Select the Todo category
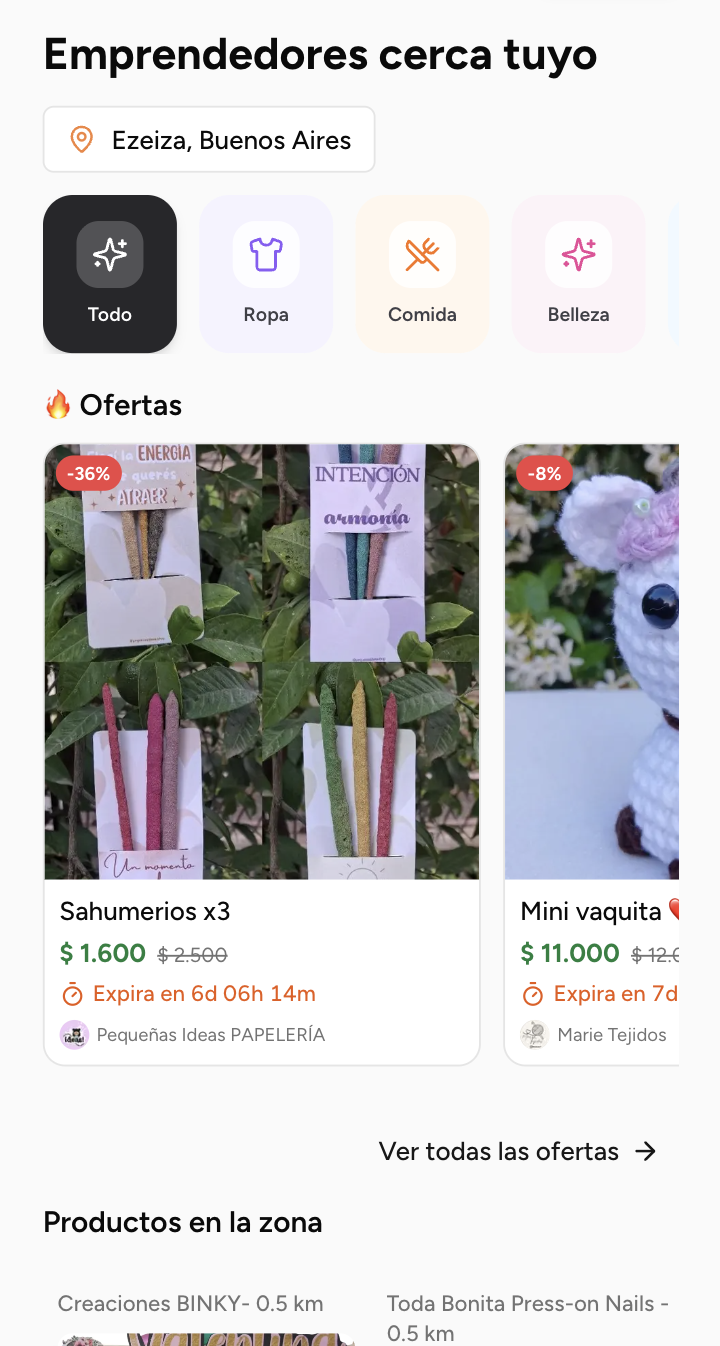The height and width of the screenshot is (1346, 720). pyautogui.click(x=110, y=274)
